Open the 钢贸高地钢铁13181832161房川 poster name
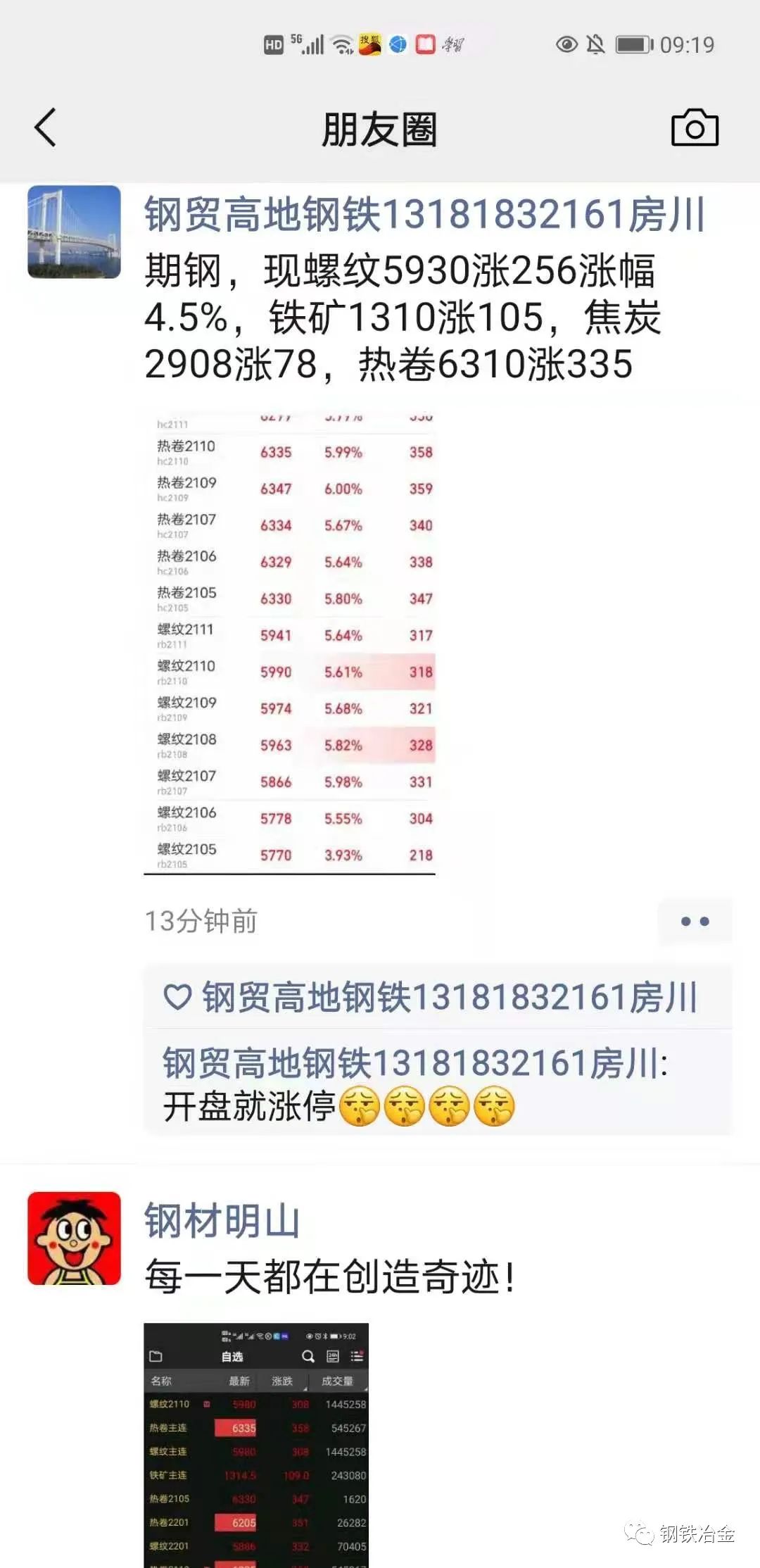The width and height of the screenshot is (760, 1568). tap(424, 215)
